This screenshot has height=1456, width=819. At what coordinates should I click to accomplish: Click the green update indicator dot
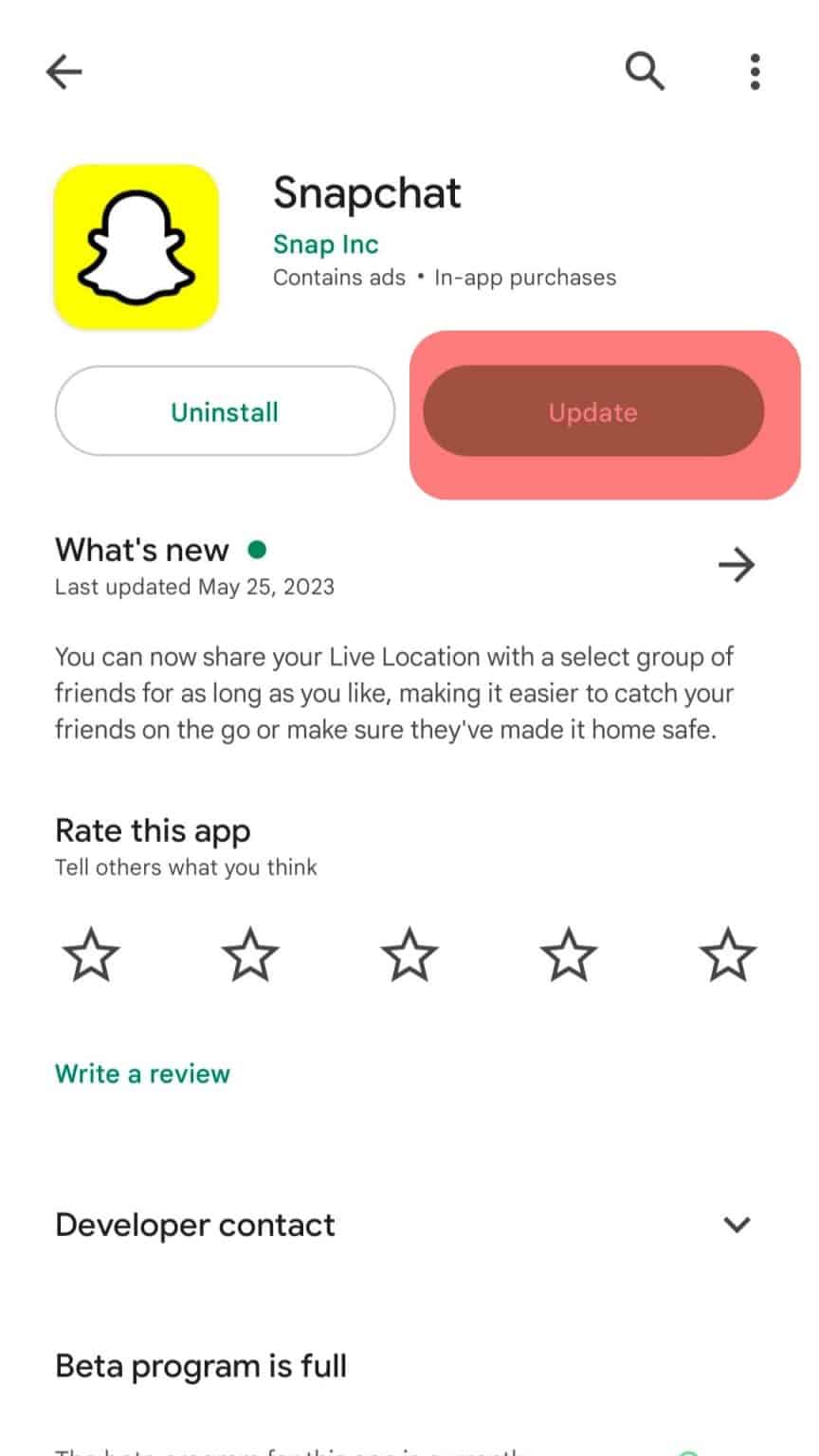pyautogui.click(x=258, y=549)
